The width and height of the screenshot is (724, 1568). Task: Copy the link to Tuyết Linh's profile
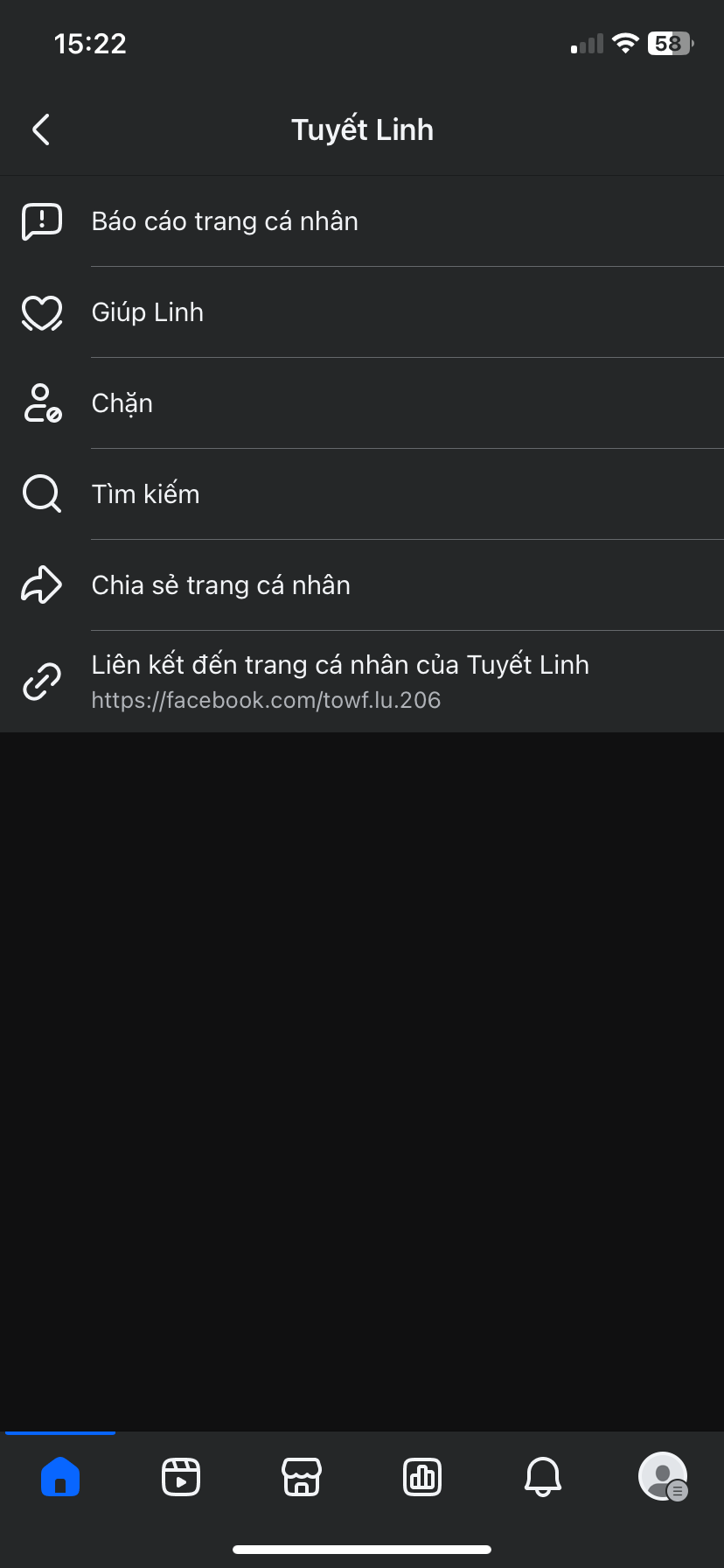click(362, 682)
